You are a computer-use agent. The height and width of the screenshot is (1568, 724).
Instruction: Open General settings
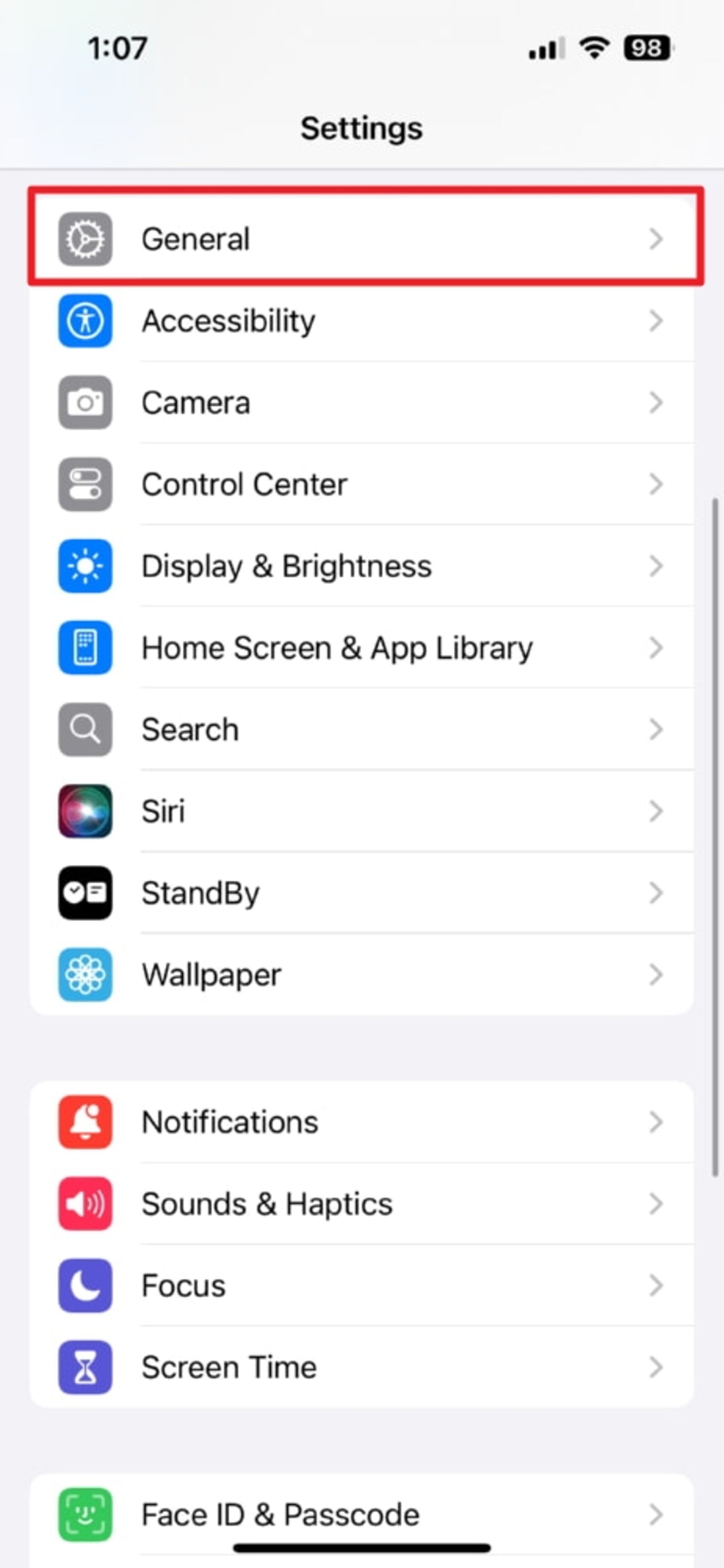(362, 238)
